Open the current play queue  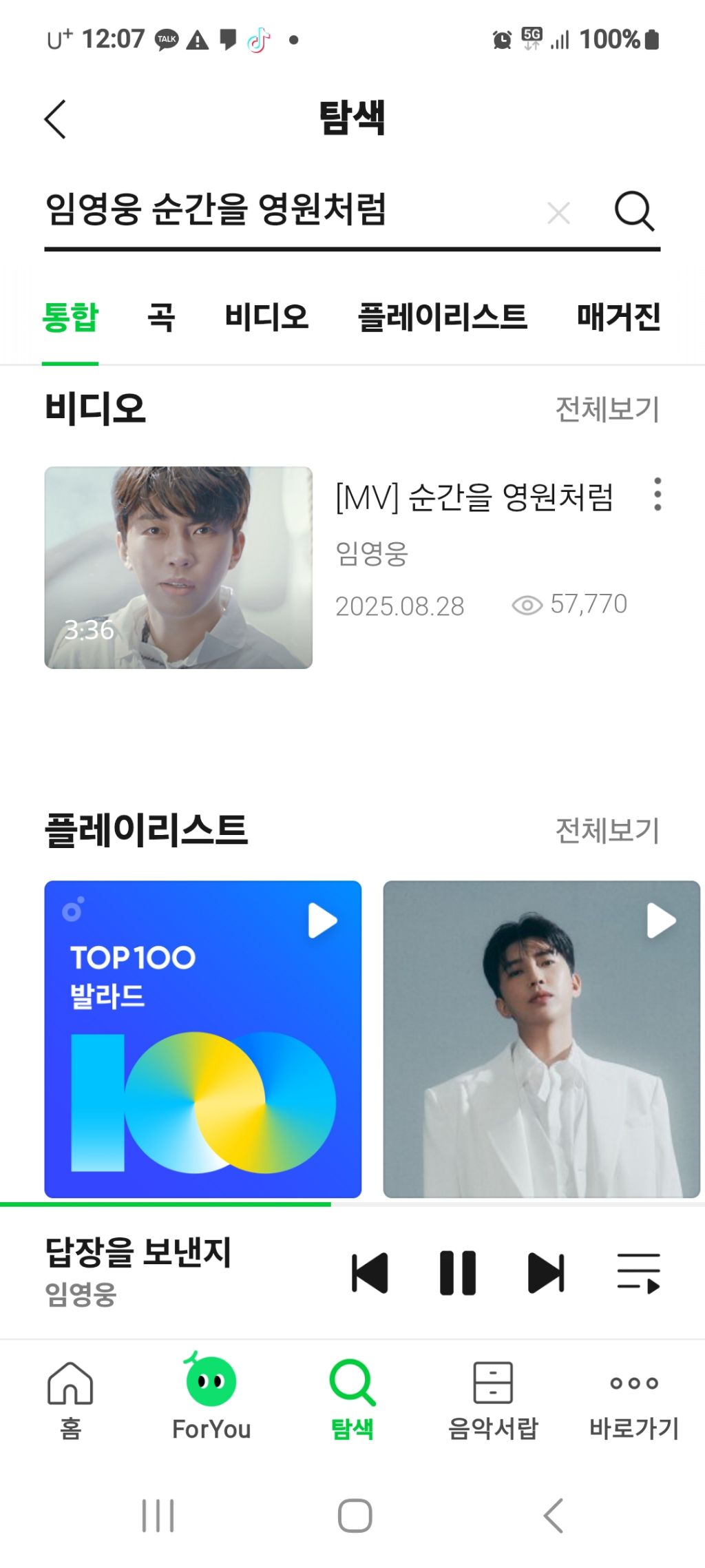638,1272
